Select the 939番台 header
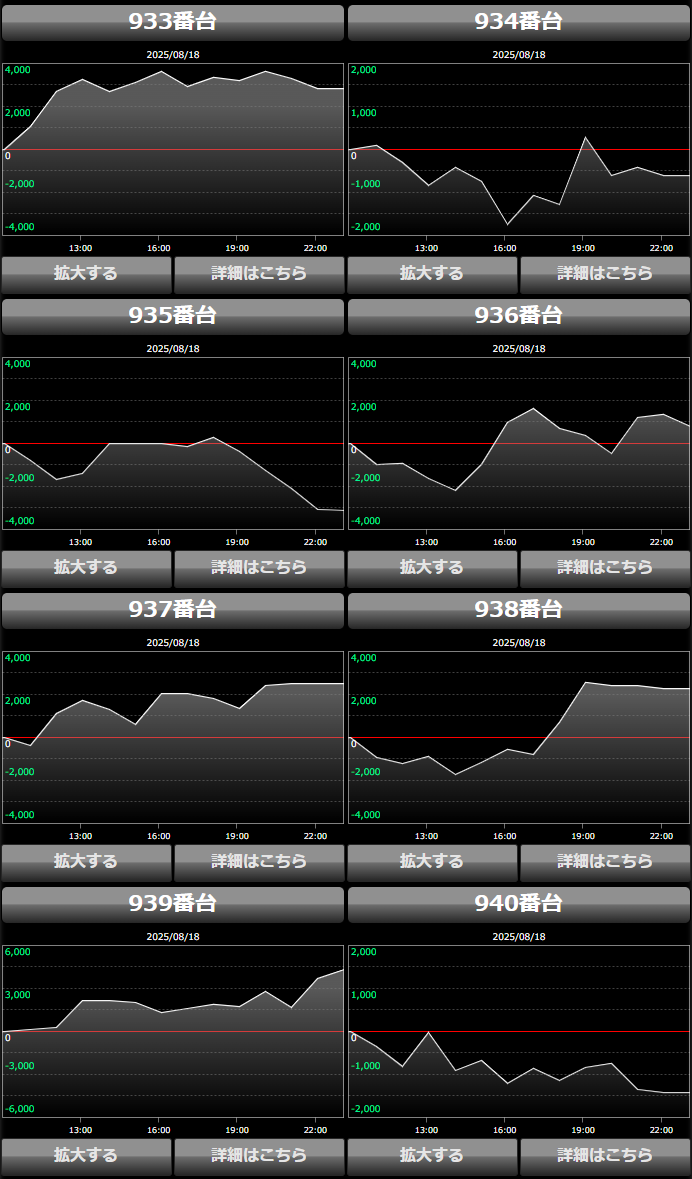The image size is (692, 1179). [x=173, y=904]
